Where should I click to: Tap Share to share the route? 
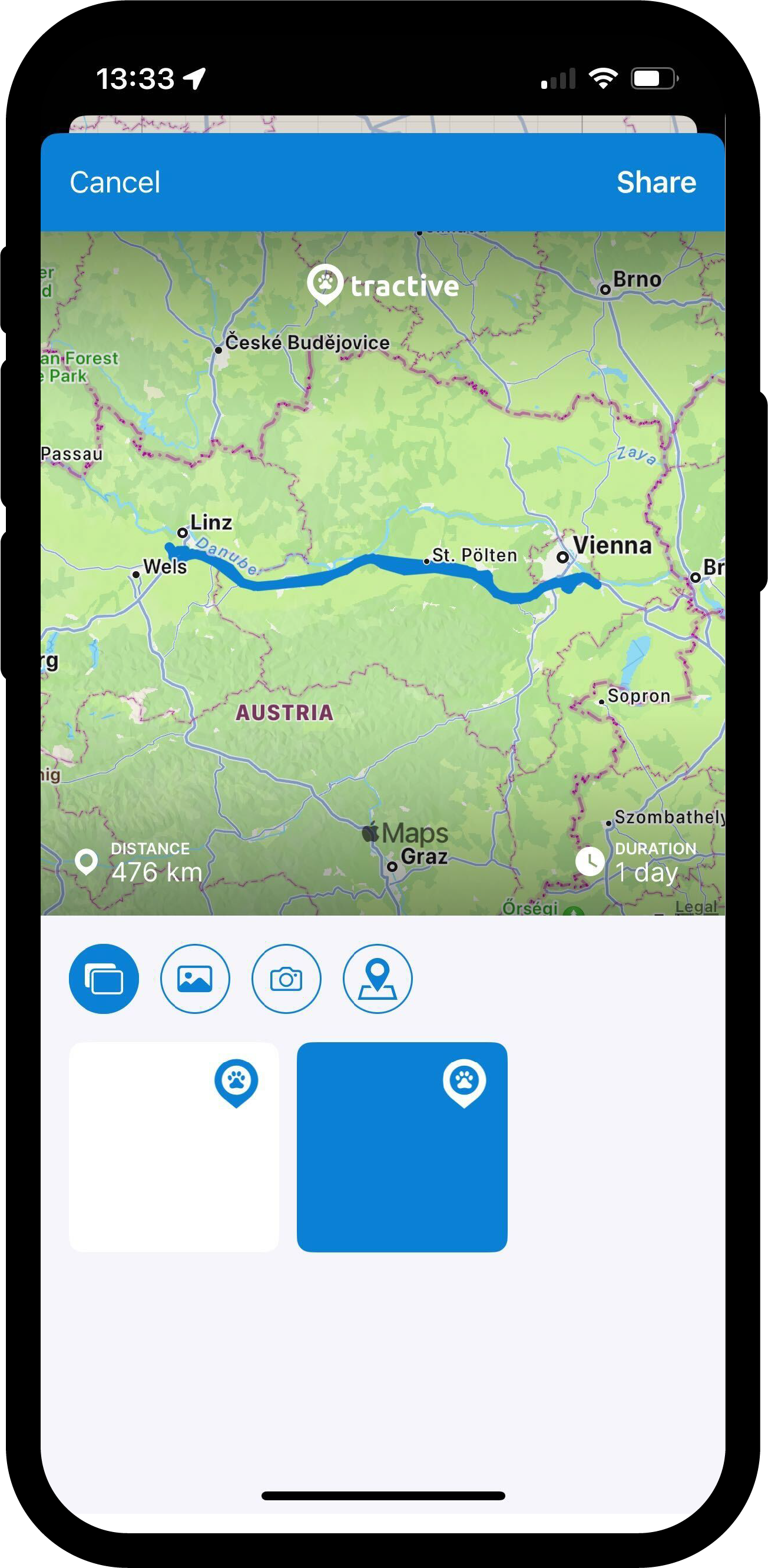pyautogui.click(x=656, y=182)
